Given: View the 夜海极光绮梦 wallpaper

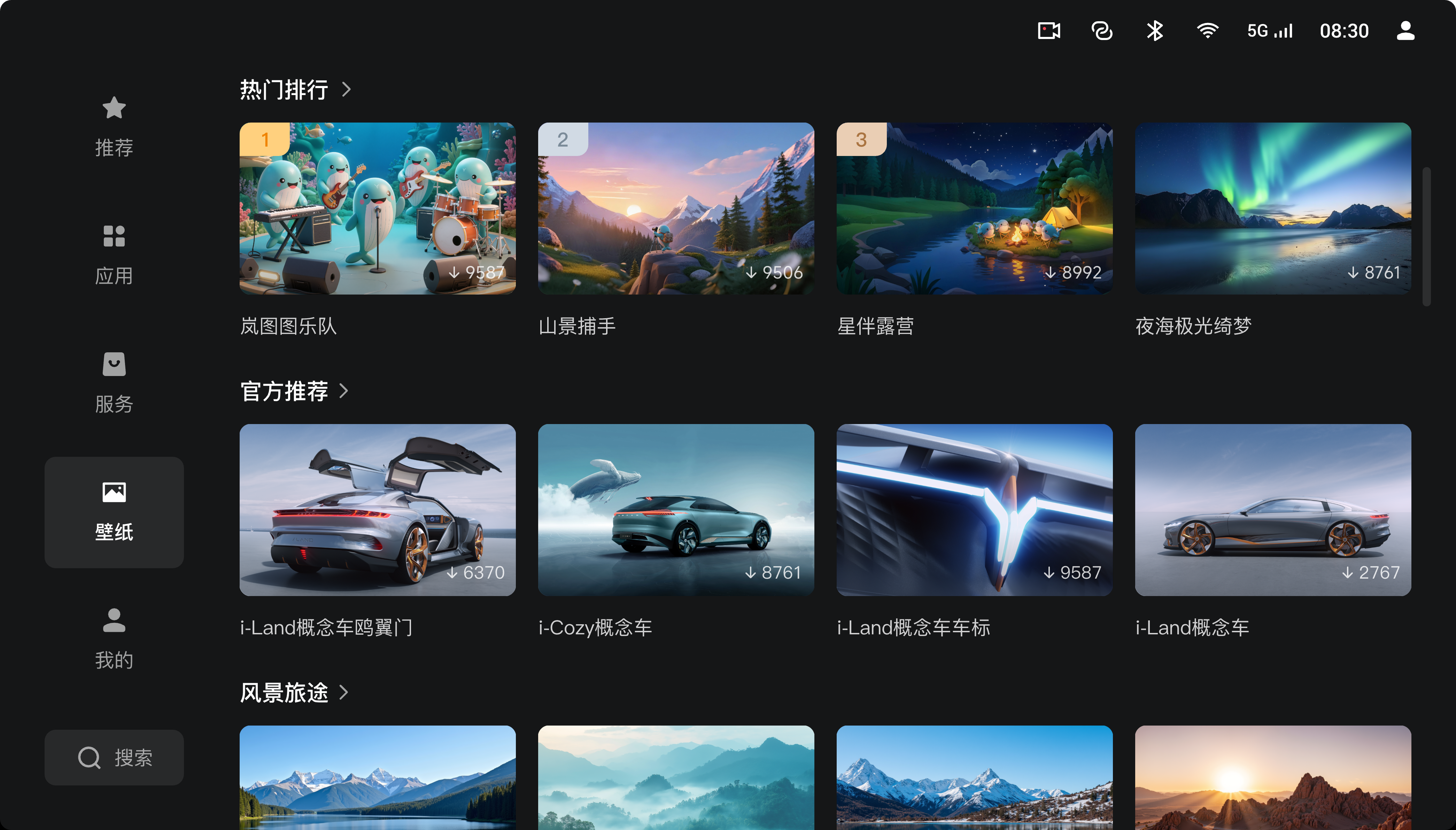Looking at the screenshot, I should pyautogui.click(x=1272, y=209).
